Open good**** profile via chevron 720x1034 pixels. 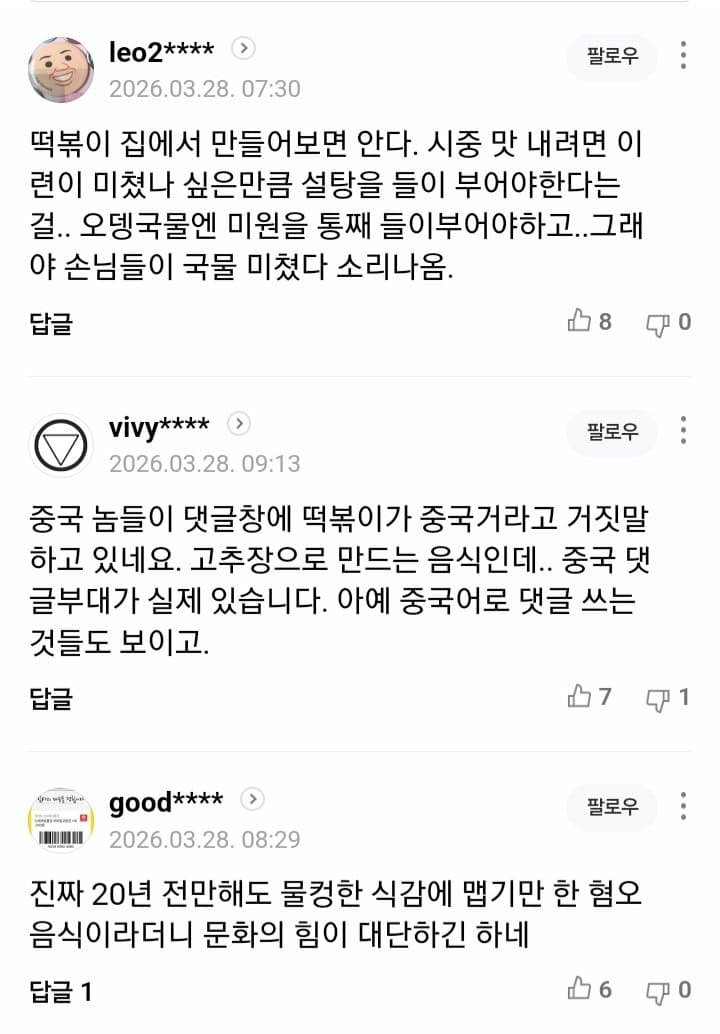click(x=253, y=799)
